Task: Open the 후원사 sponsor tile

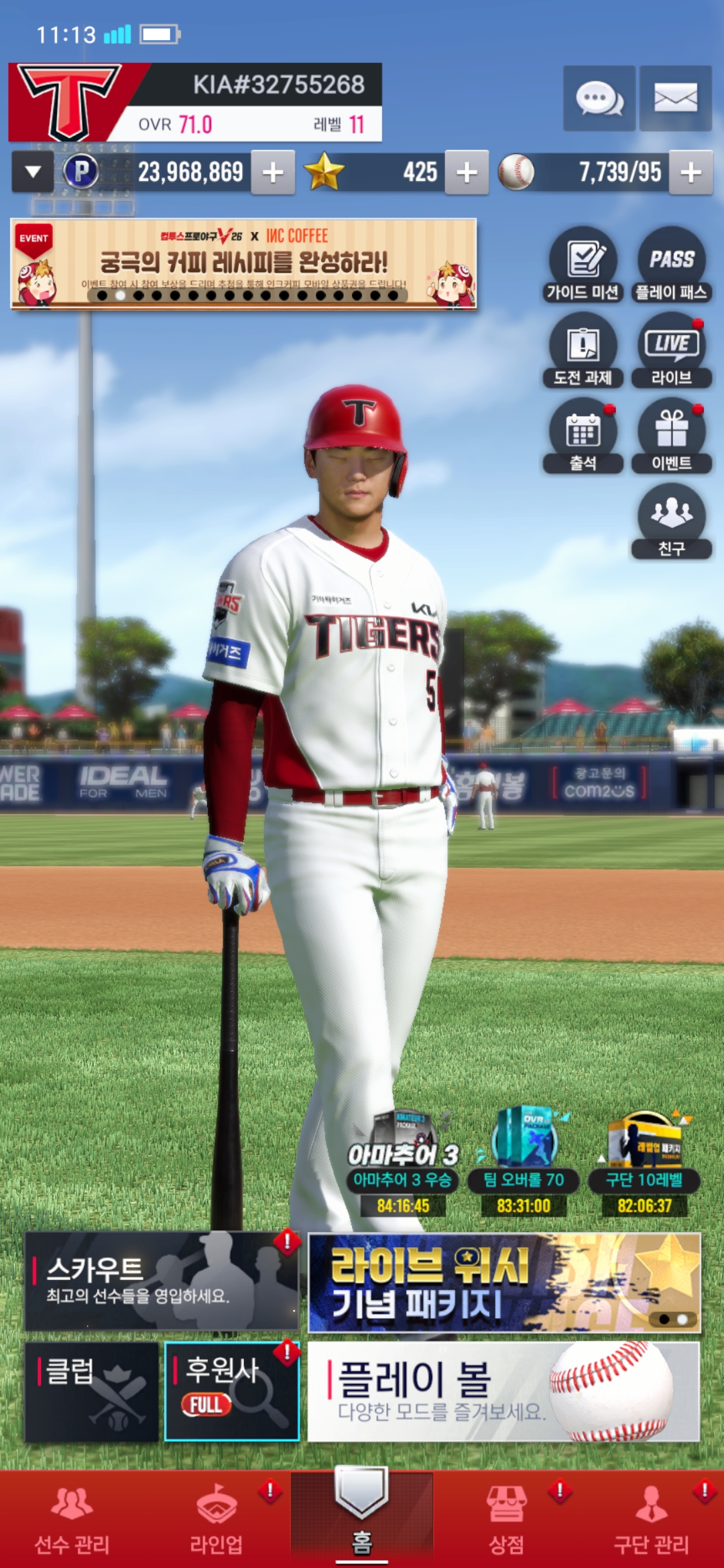Action: tap(232, 1392)
